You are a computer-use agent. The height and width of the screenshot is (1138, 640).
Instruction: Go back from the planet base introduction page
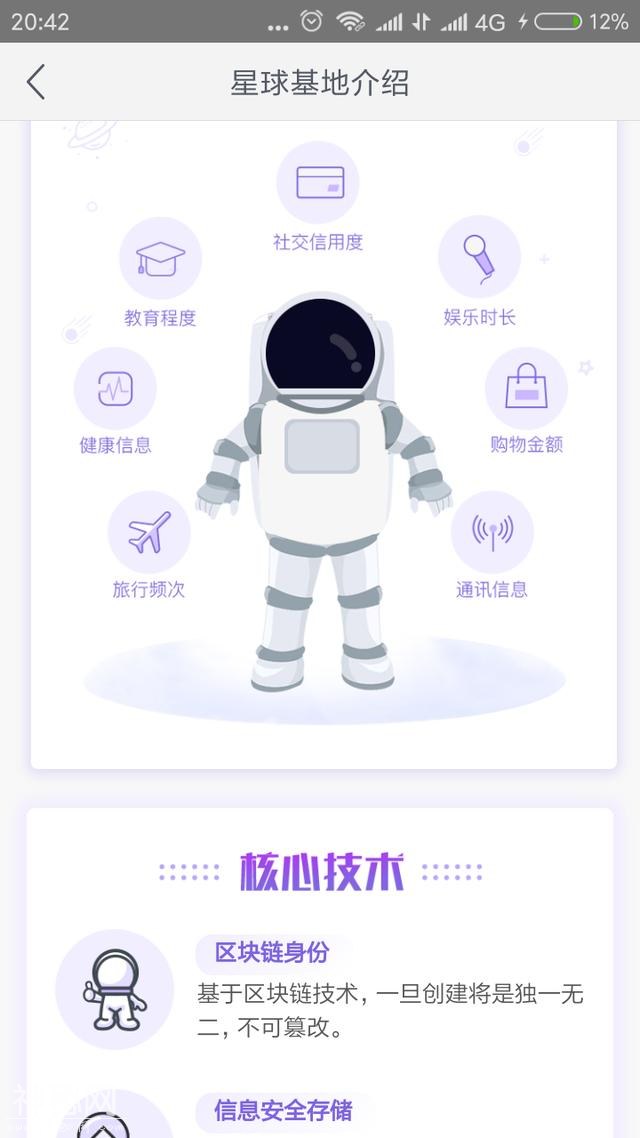pos(36,82)
